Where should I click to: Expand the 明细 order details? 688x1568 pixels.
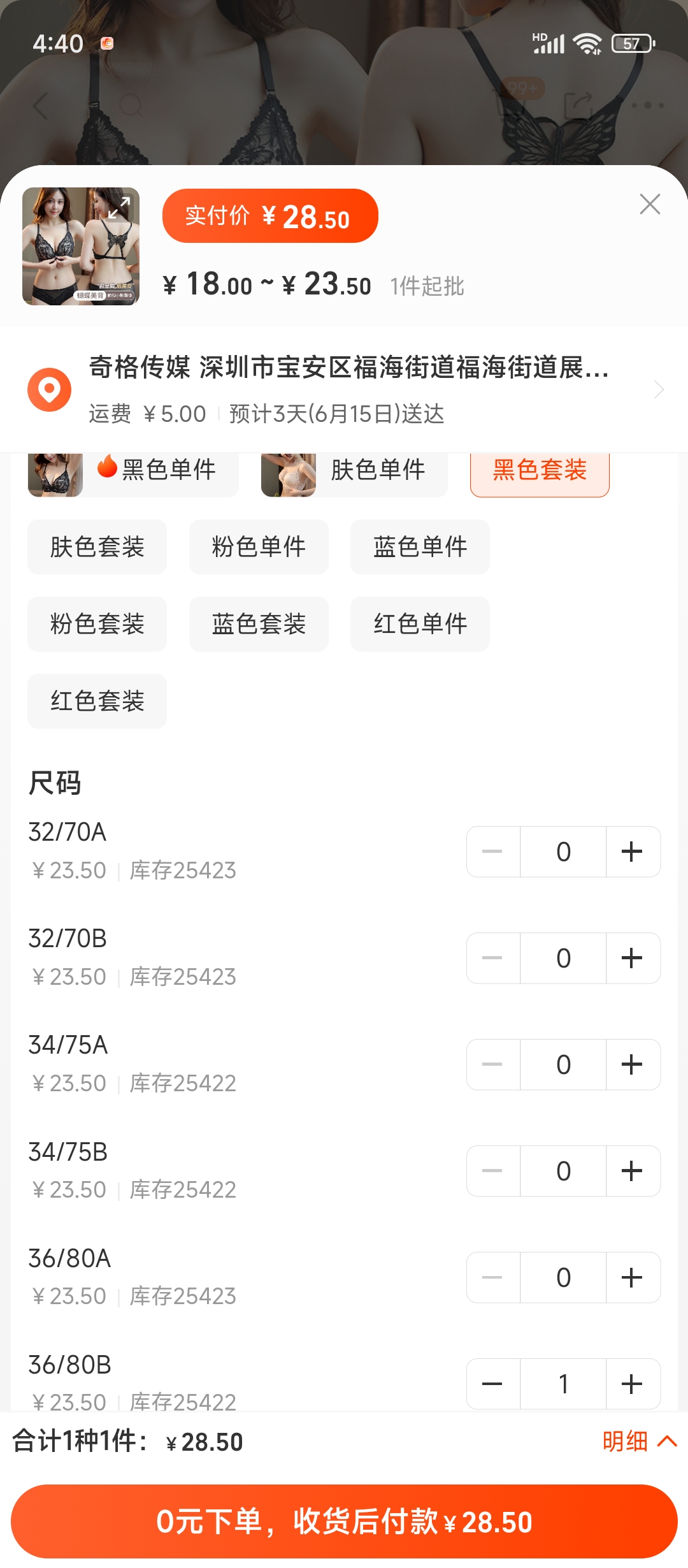[x=640, y=1441]
